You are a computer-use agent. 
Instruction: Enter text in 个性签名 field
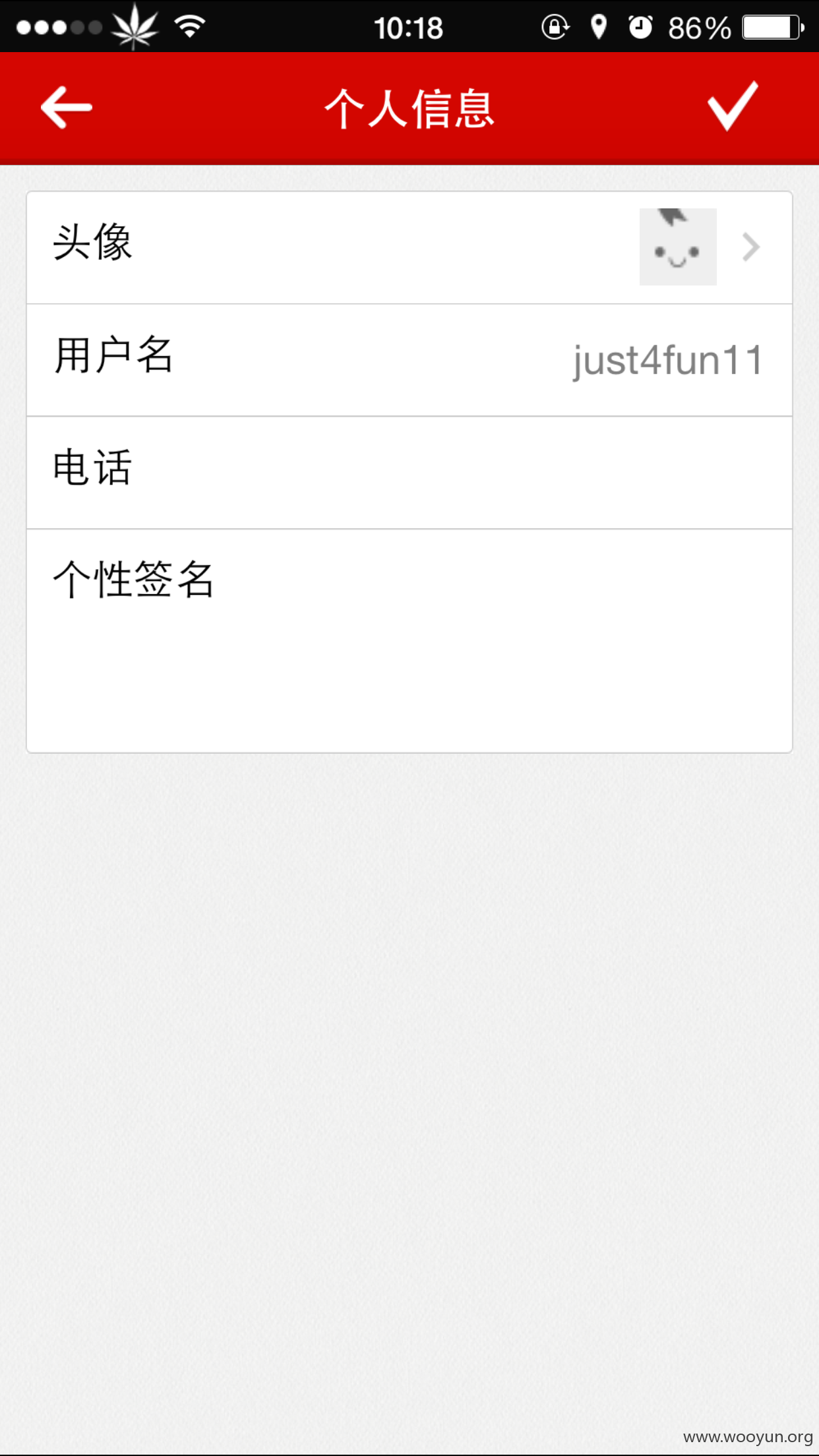[409, 641]
